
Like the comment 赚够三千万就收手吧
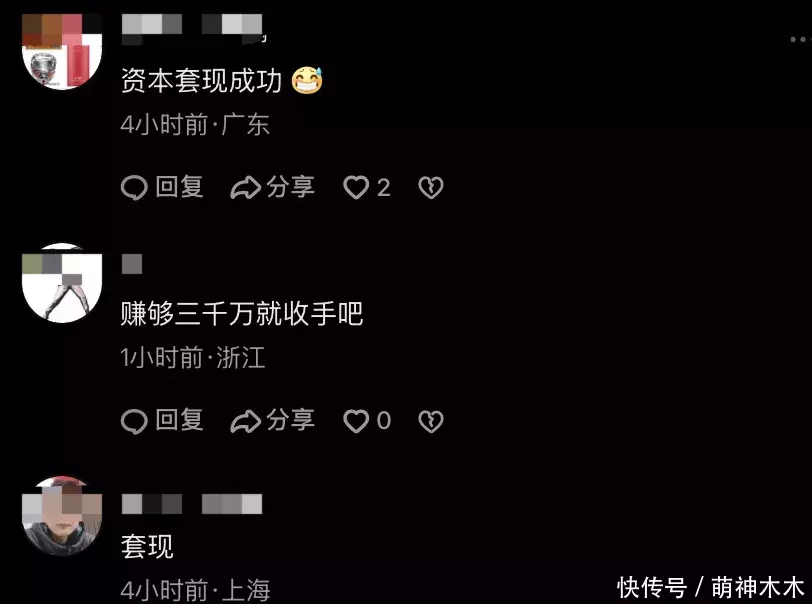point(357,421)
